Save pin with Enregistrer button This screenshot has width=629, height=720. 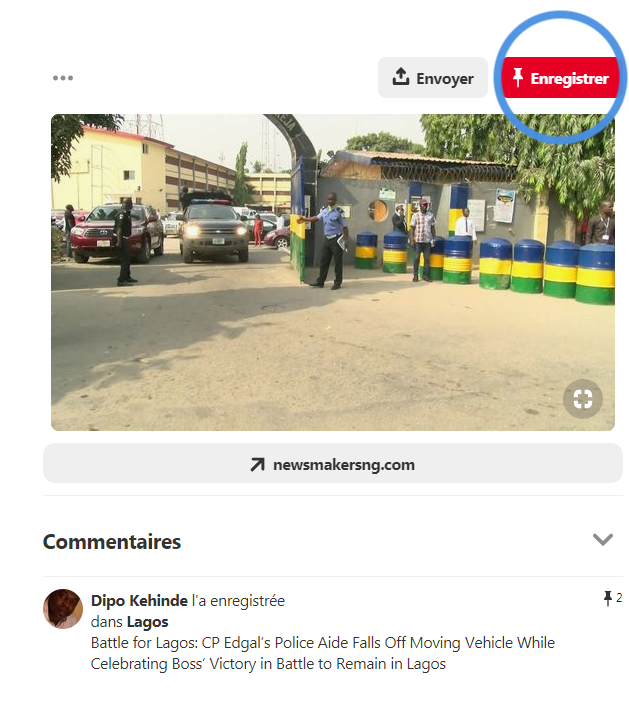[560, 78]
